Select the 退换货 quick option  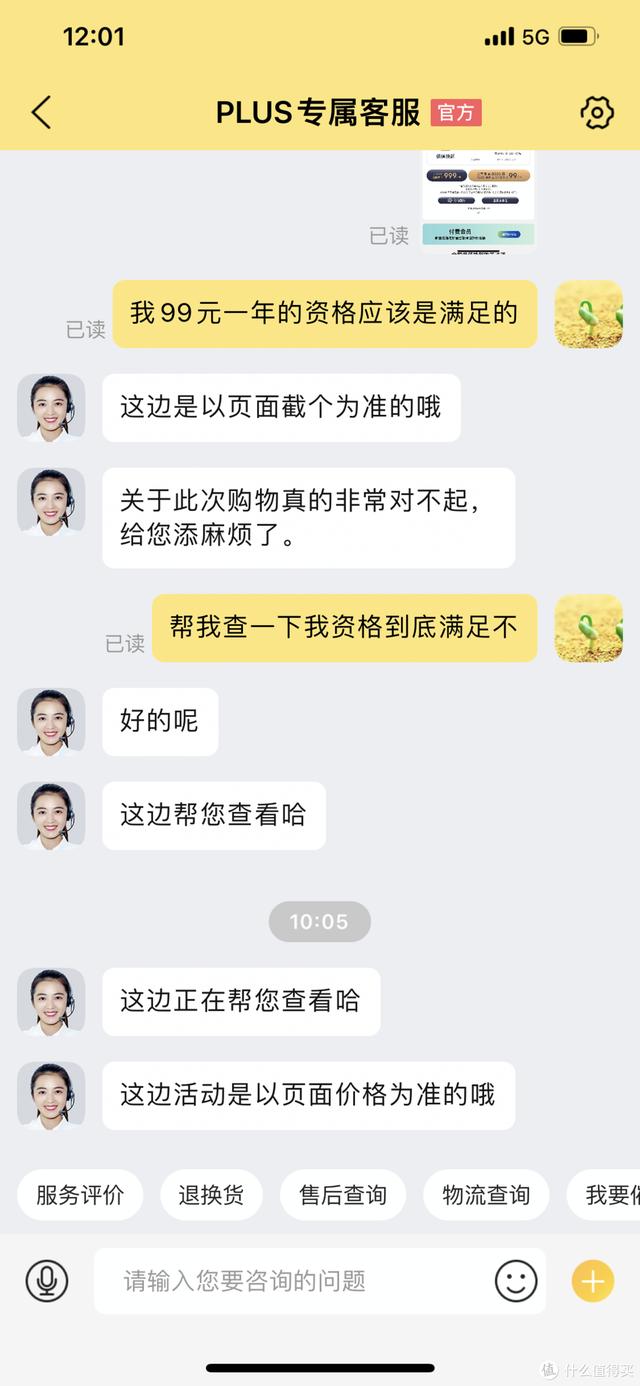click(x=211, y=1195)
